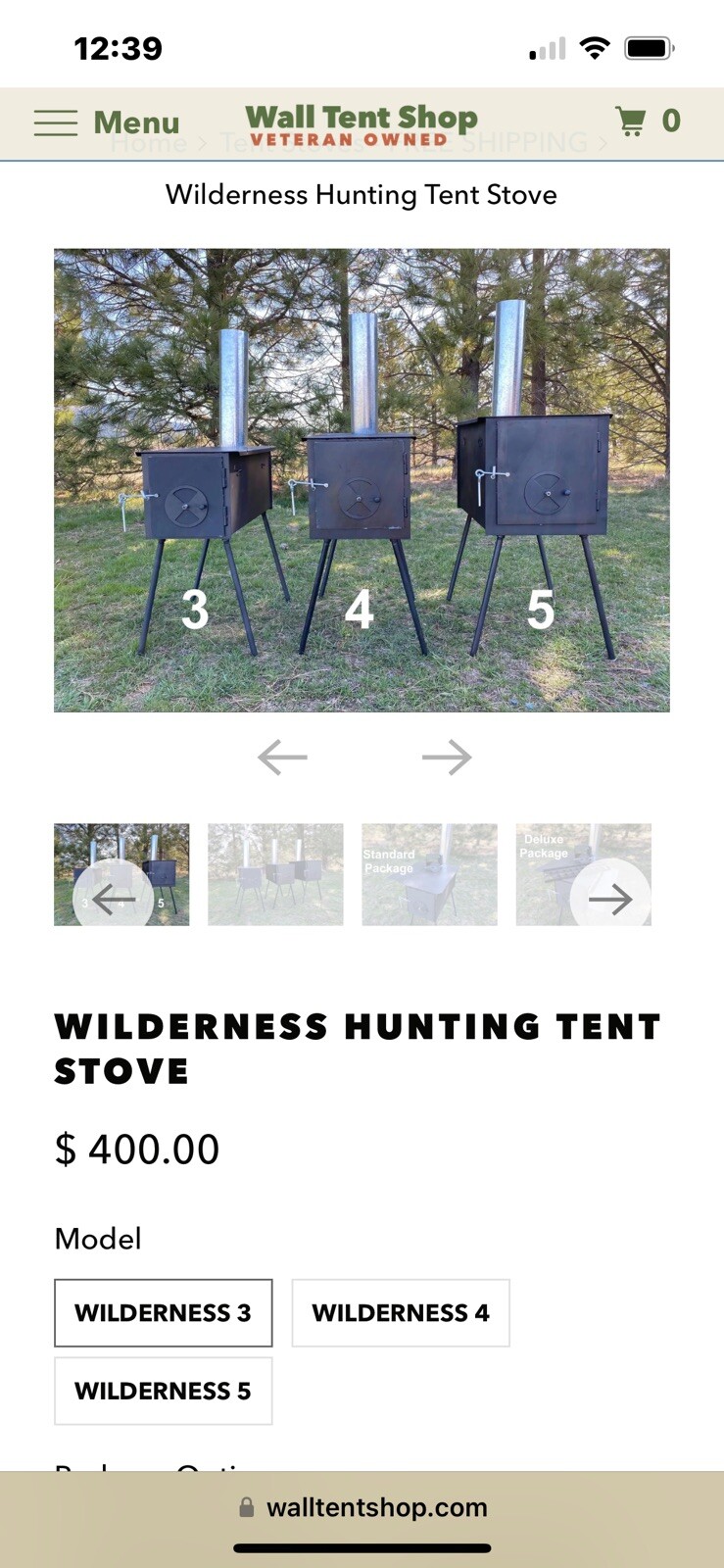Click the thumbnail strip's left arrow
Viewport: 724px width, 1568px height.
tap(115, 899)
